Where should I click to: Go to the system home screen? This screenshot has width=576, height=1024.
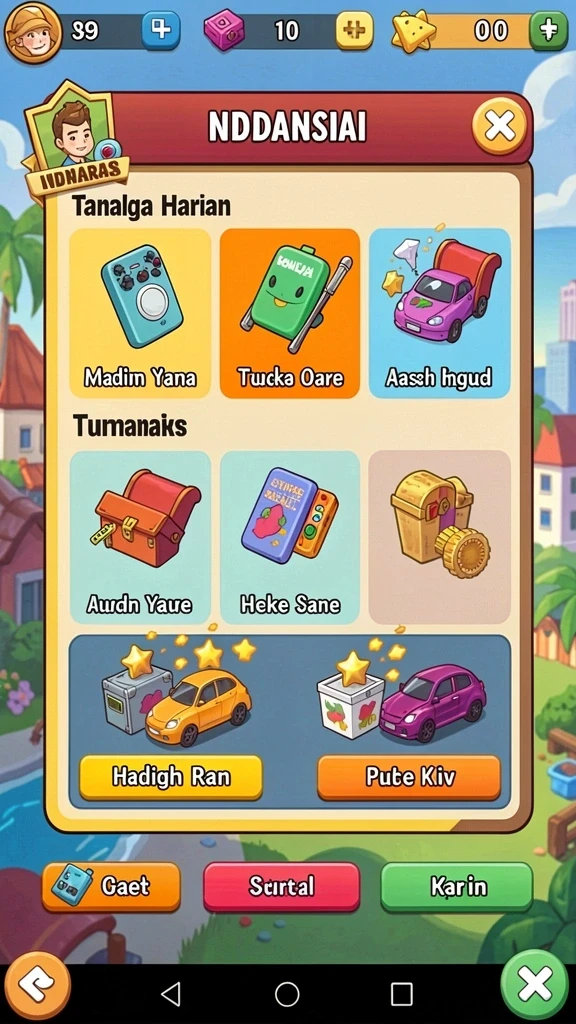click(287, 994)
